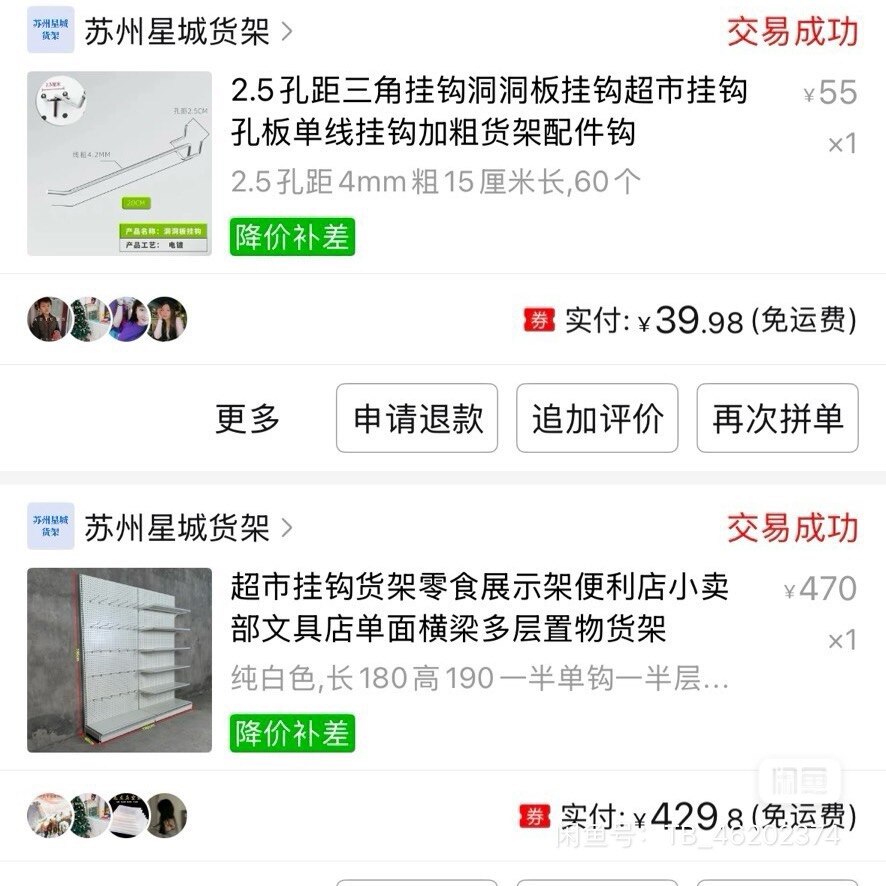
Task: Tap 再次拼单 button
Action: (x=777, y=418)
